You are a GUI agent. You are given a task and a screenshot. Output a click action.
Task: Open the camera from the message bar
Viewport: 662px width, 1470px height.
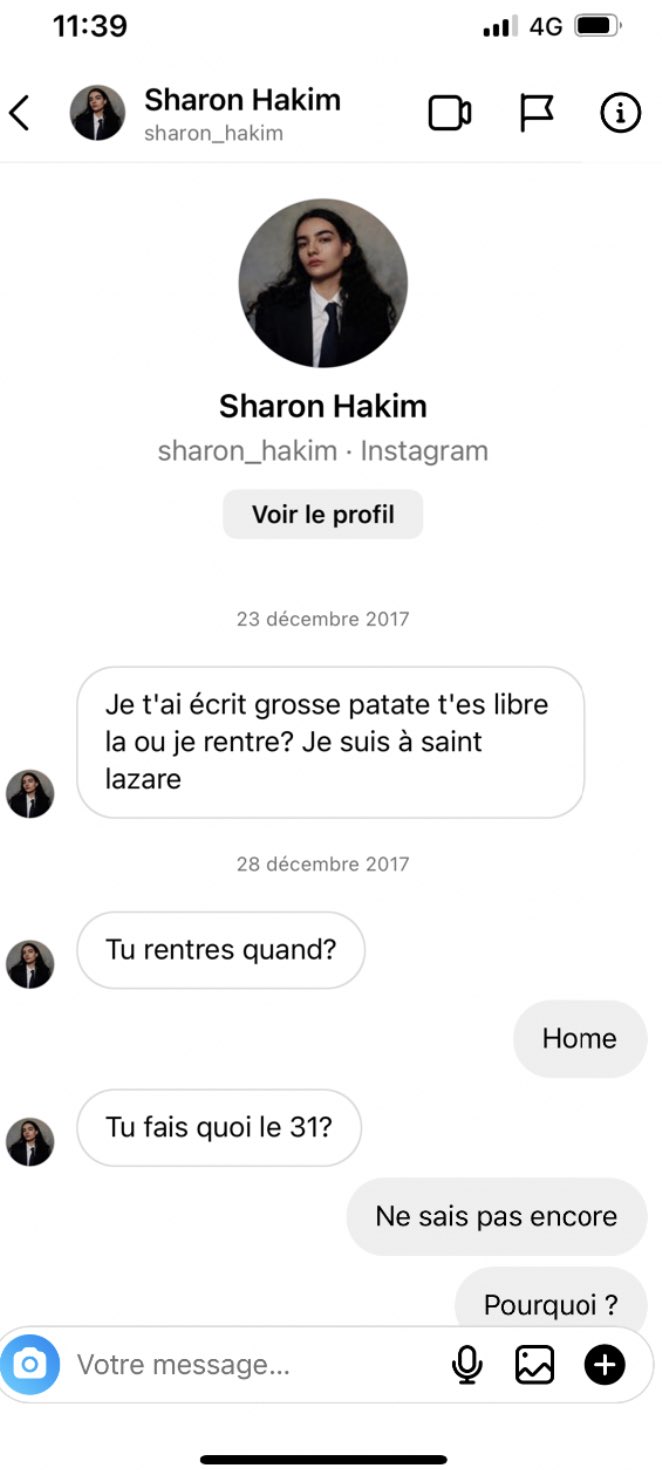30,1364
